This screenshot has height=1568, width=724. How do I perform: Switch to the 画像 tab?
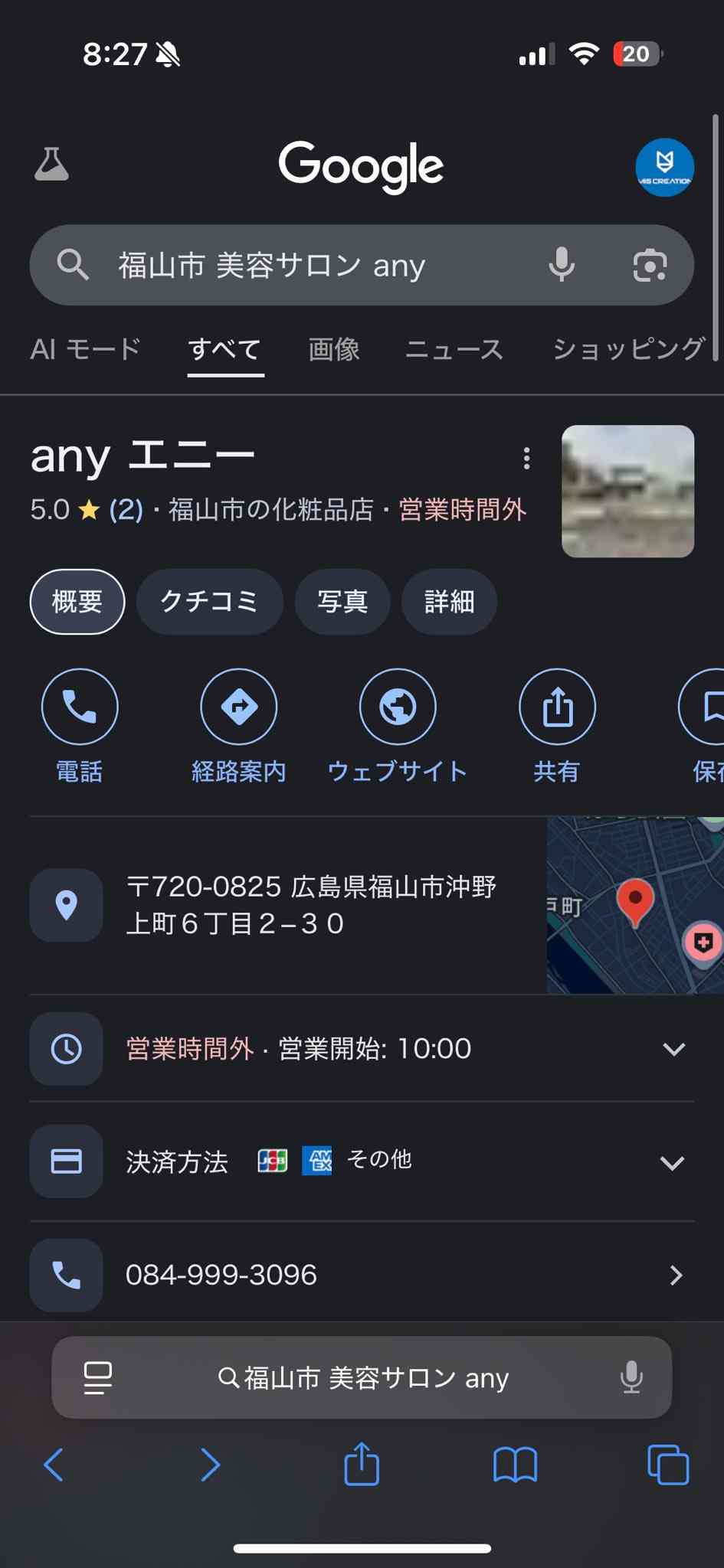334,349
